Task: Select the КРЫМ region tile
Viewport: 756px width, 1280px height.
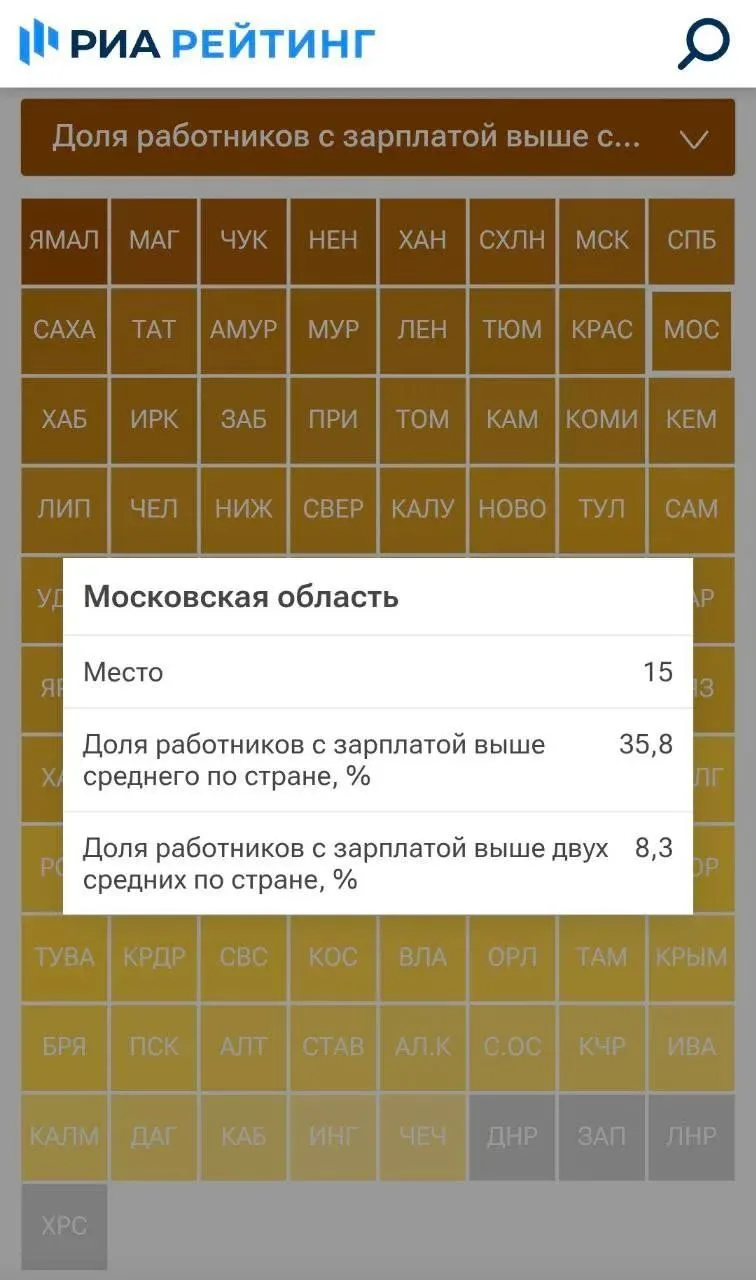Action: [x=691, y=957]
